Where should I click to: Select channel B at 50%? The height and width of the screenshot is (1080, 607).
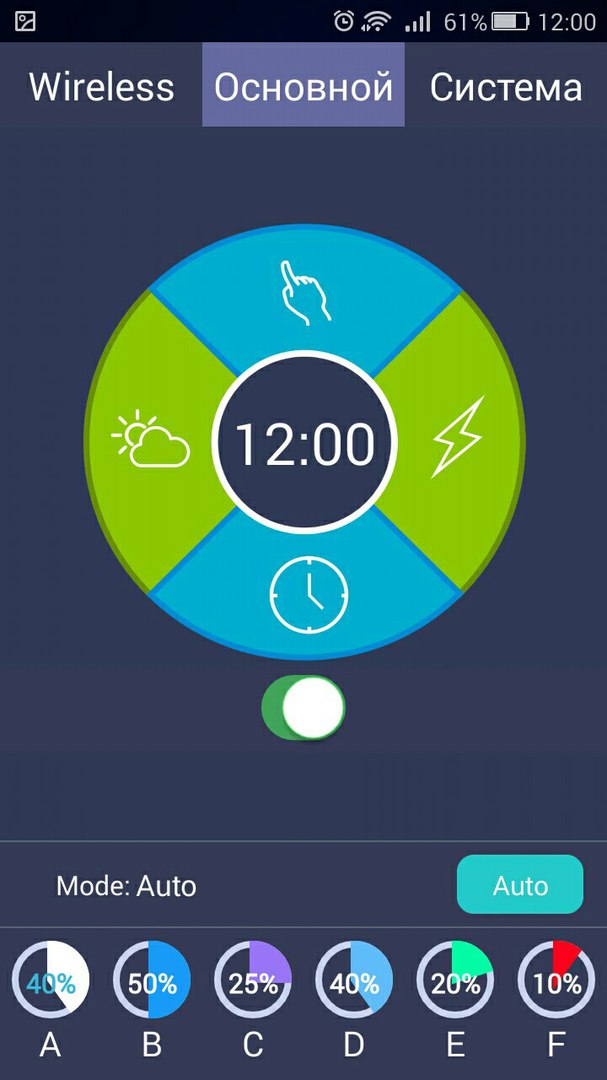(x=152, y=979)
